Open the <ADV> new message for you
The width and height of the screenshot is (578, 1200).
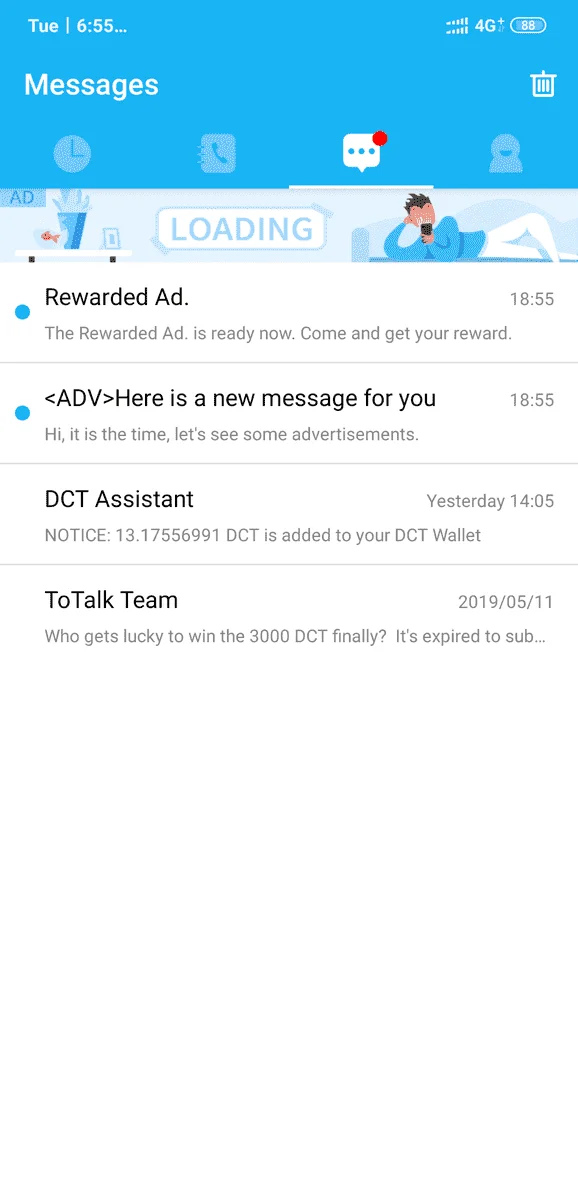[289, 414]
